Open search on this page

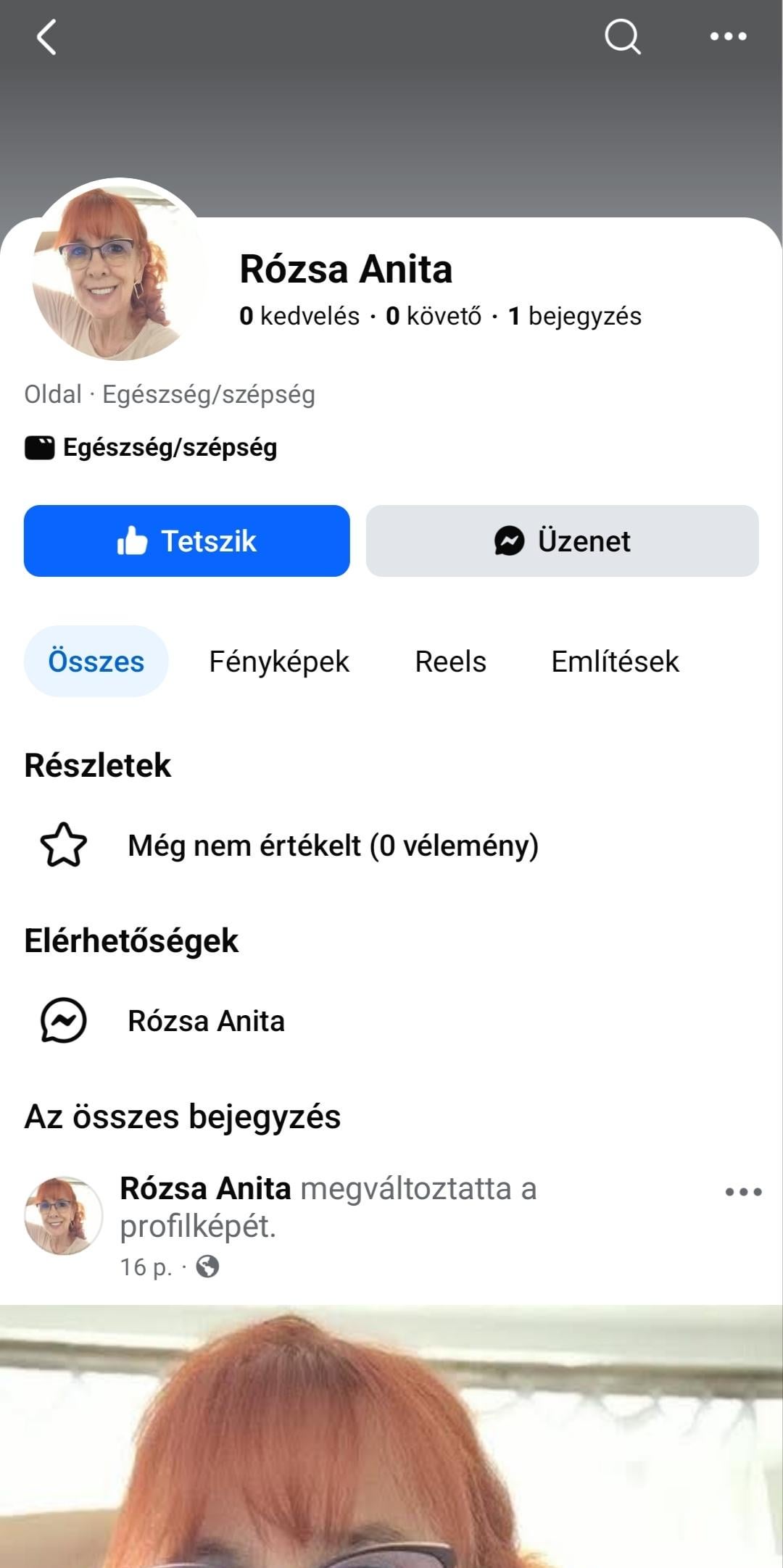point(622,37)
